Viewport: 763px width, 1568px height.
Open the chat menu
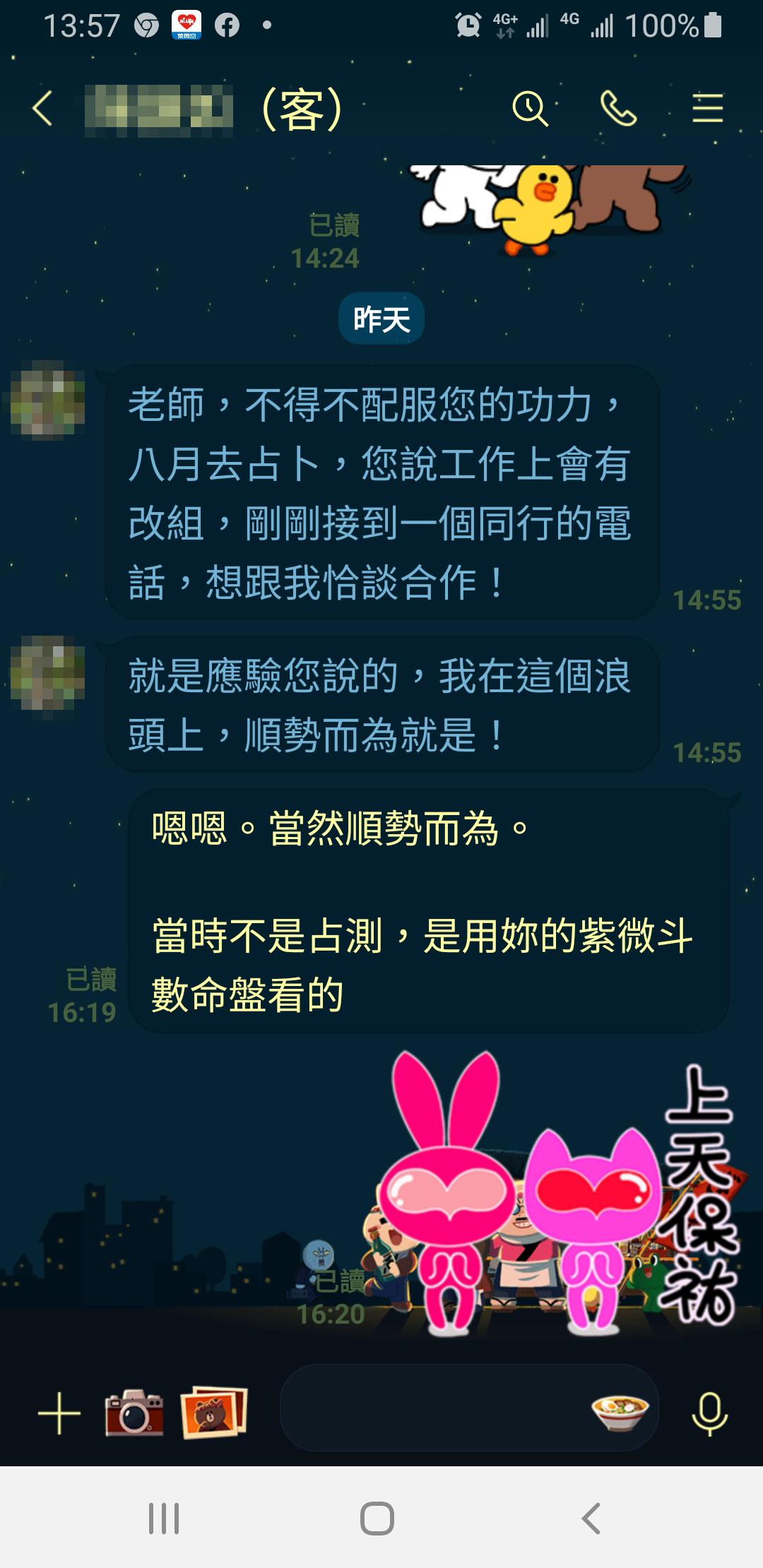tap(707, 109)
